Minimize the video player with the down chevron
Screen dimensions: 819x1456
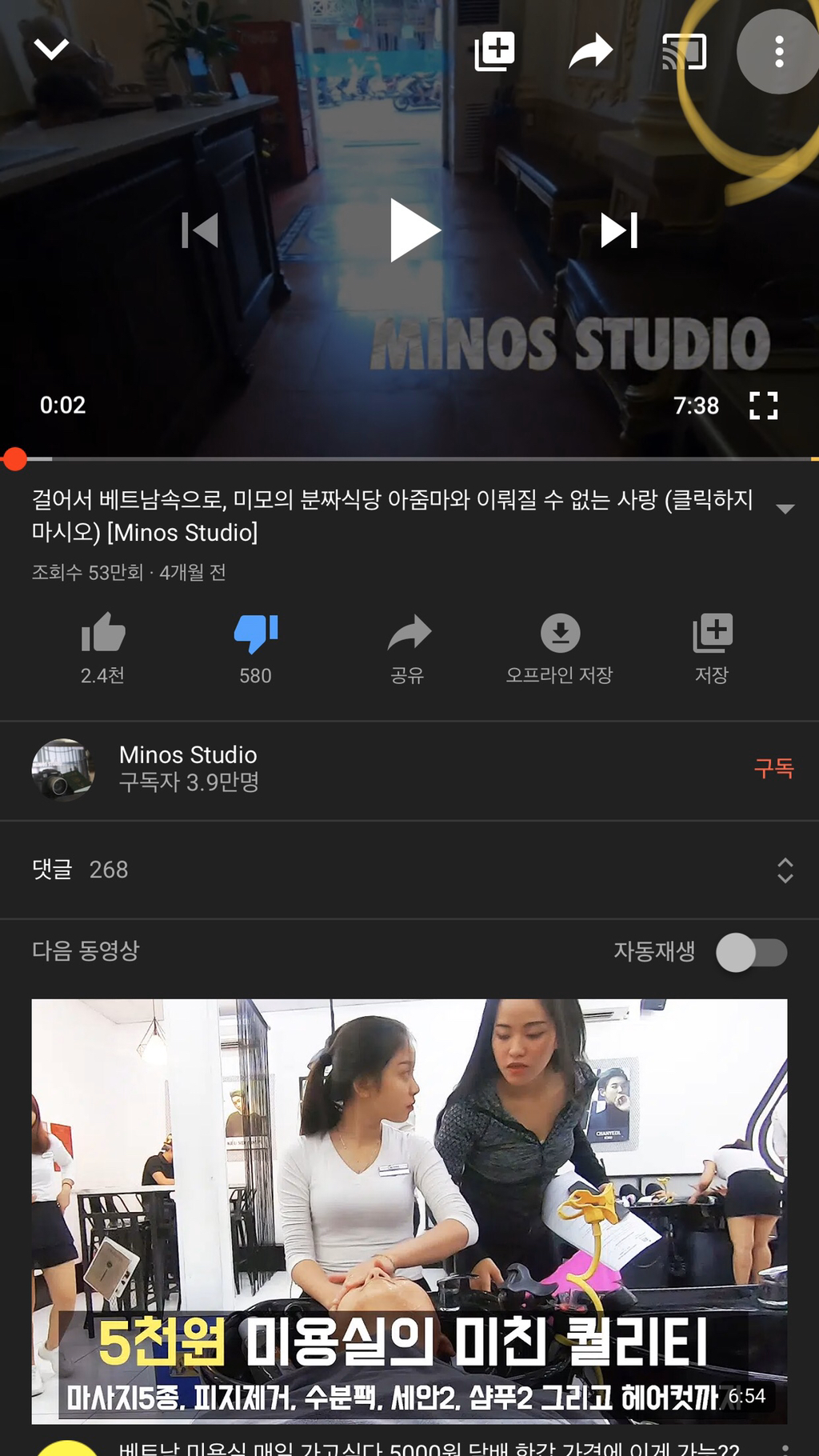coord(52,50)
